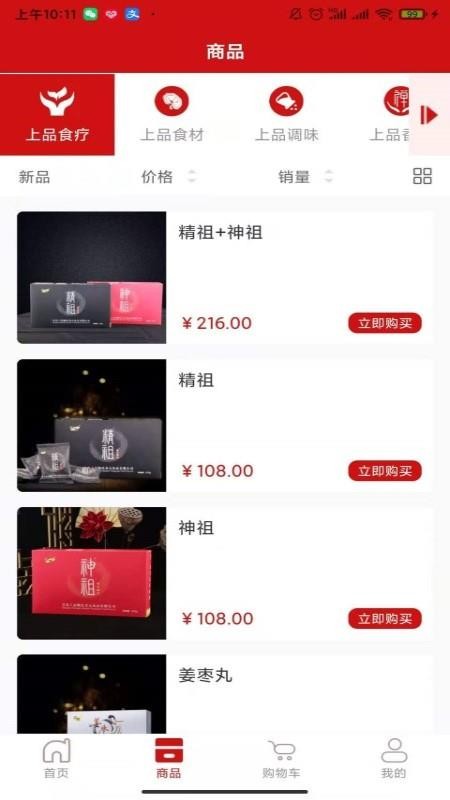Image resolution: width=450 pixels, height=800 pixels.
Task: Select the 上品食疗 category
Action: pos(57,115)
